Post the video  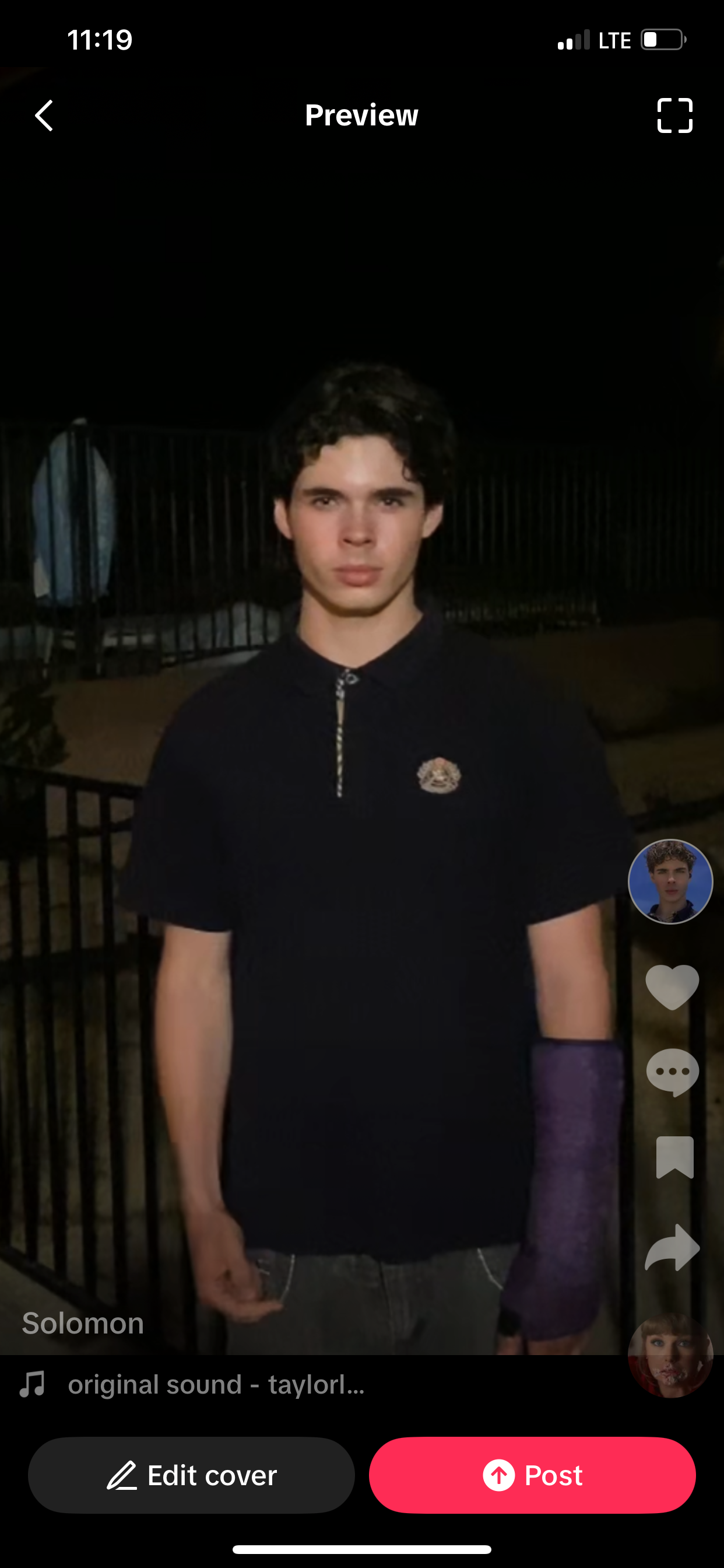point(532,1475)
